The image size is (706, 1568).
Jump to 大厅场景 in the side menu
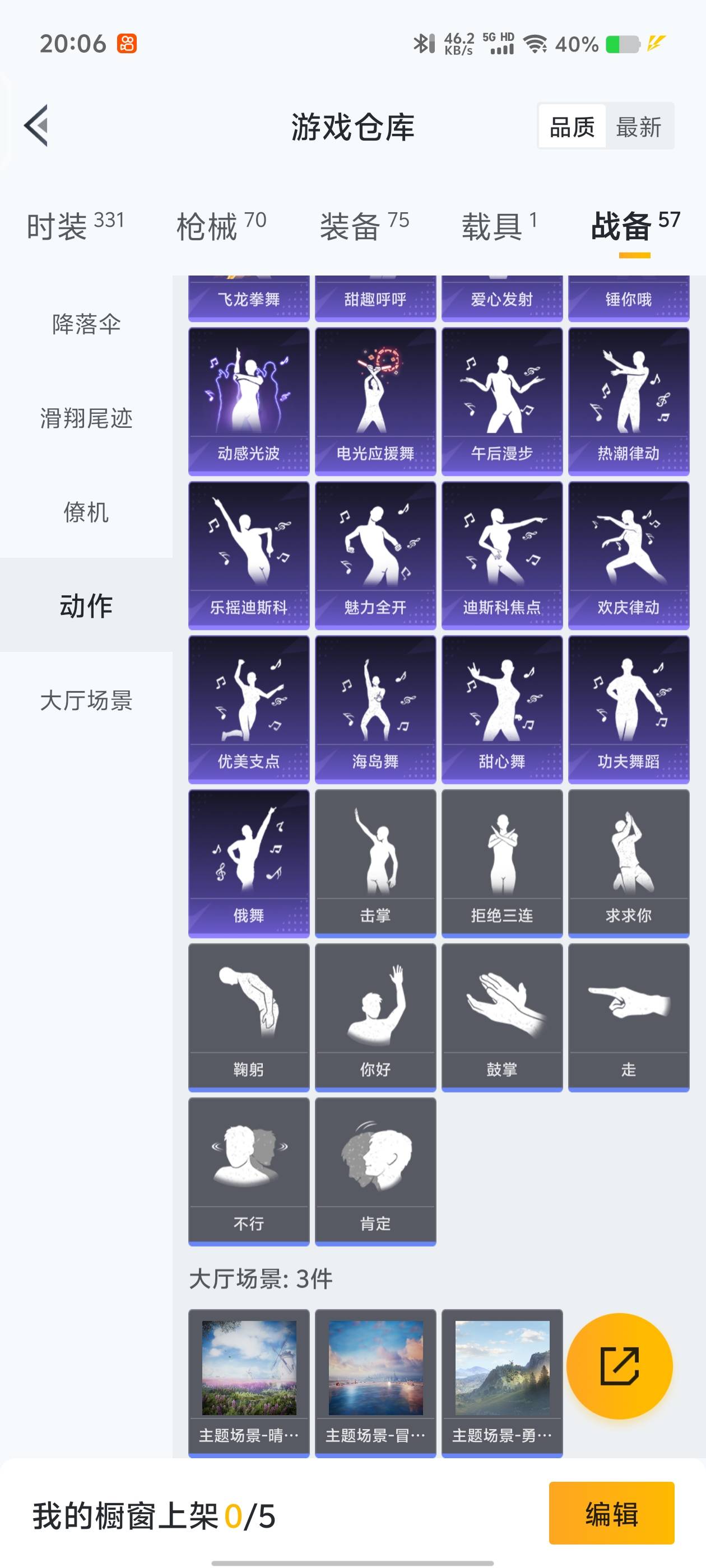tap(86, 700)
